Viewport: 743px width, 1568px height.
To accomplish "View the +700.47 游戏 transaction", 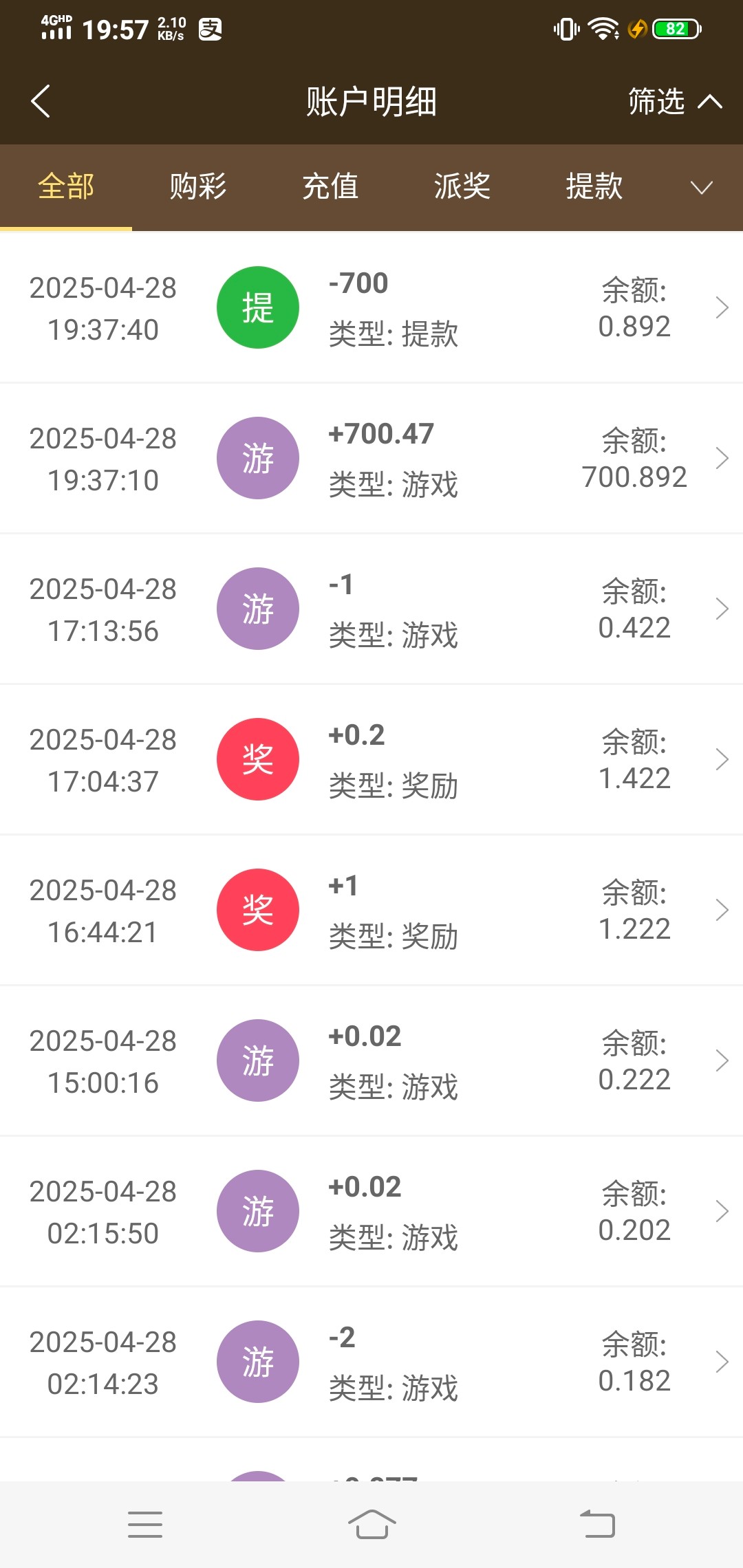I will 371,458.
